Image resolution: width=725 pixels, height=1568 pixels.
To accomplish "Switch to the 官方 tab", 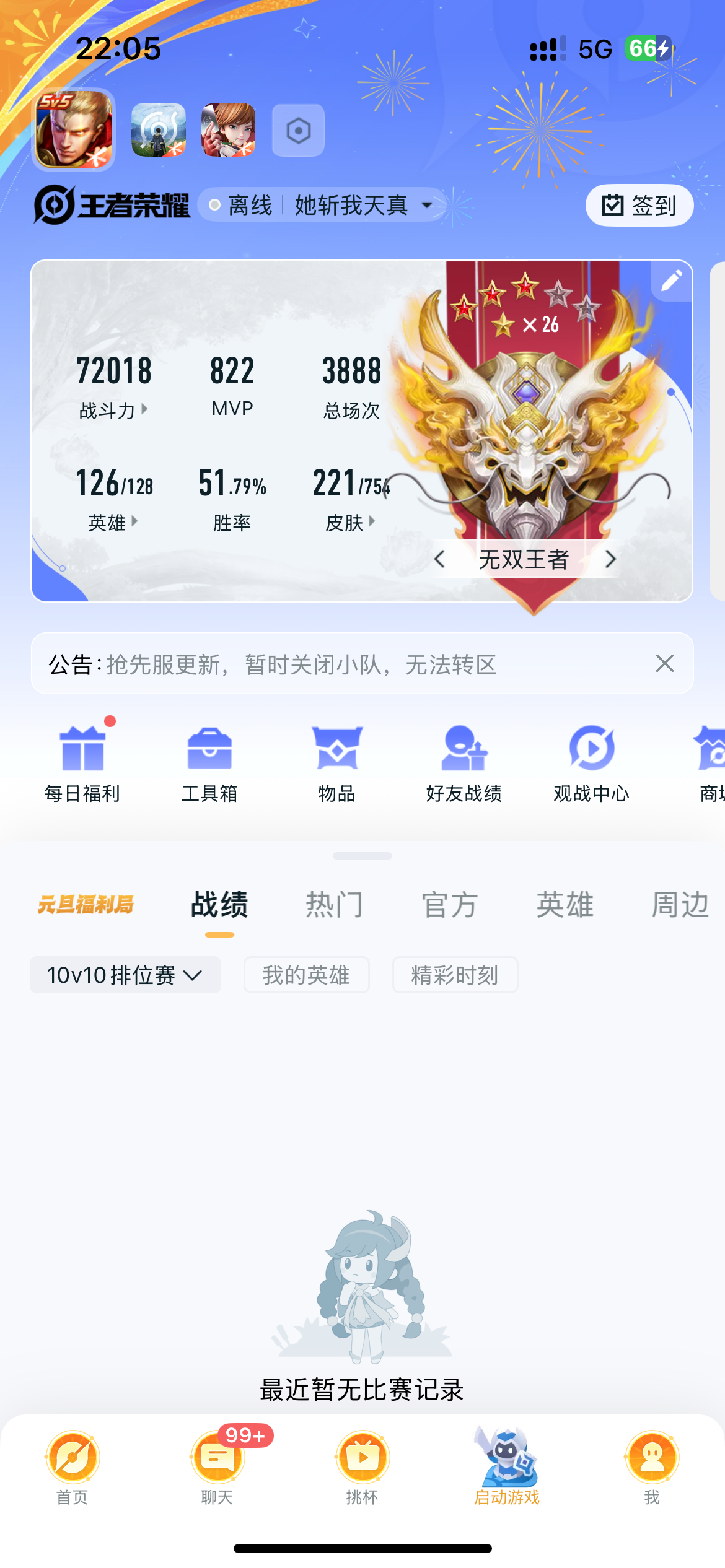I will [450, 905].
